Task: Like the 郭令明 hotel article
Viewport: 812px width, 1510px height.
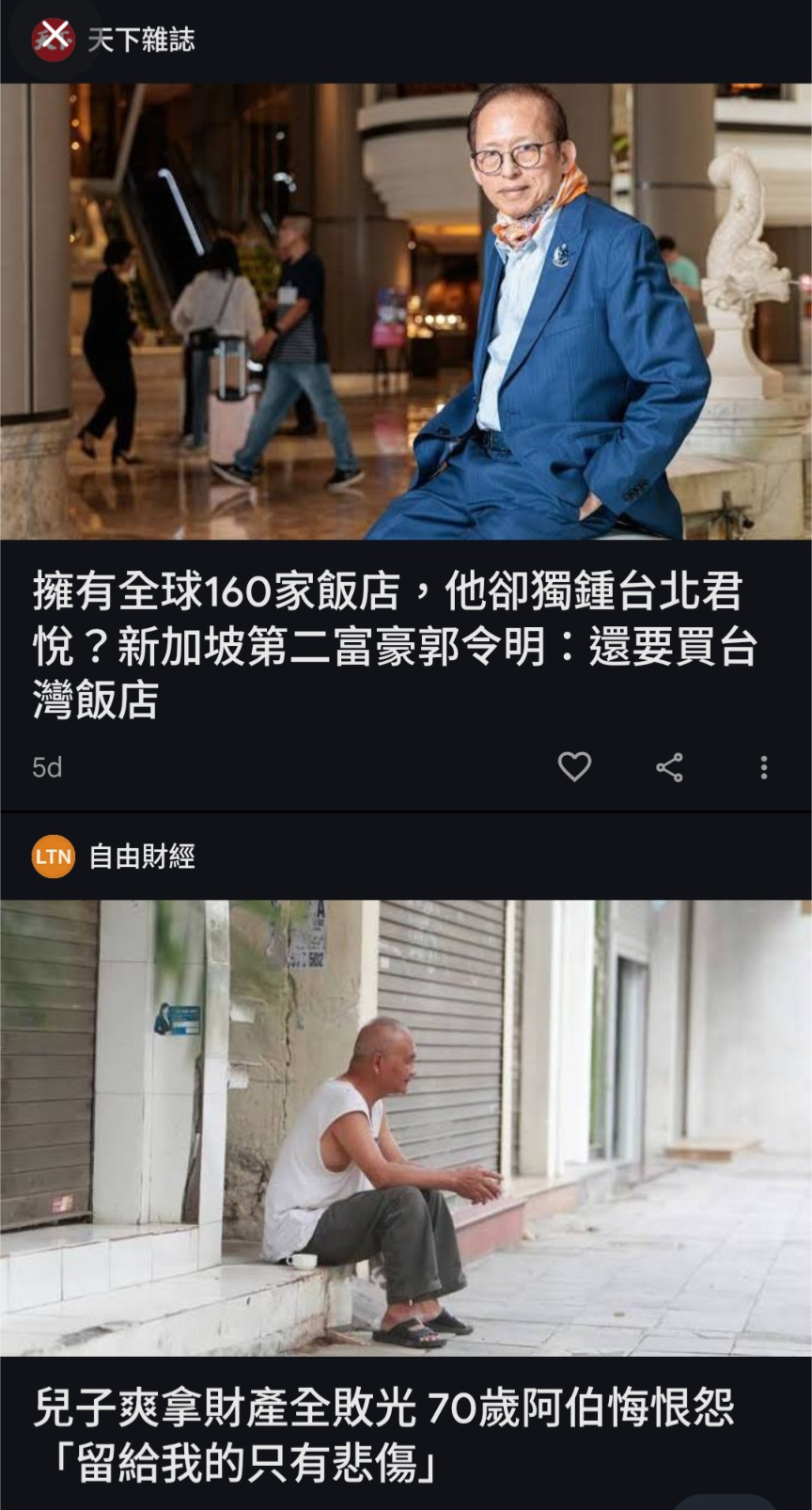Action: click(574, 767)
